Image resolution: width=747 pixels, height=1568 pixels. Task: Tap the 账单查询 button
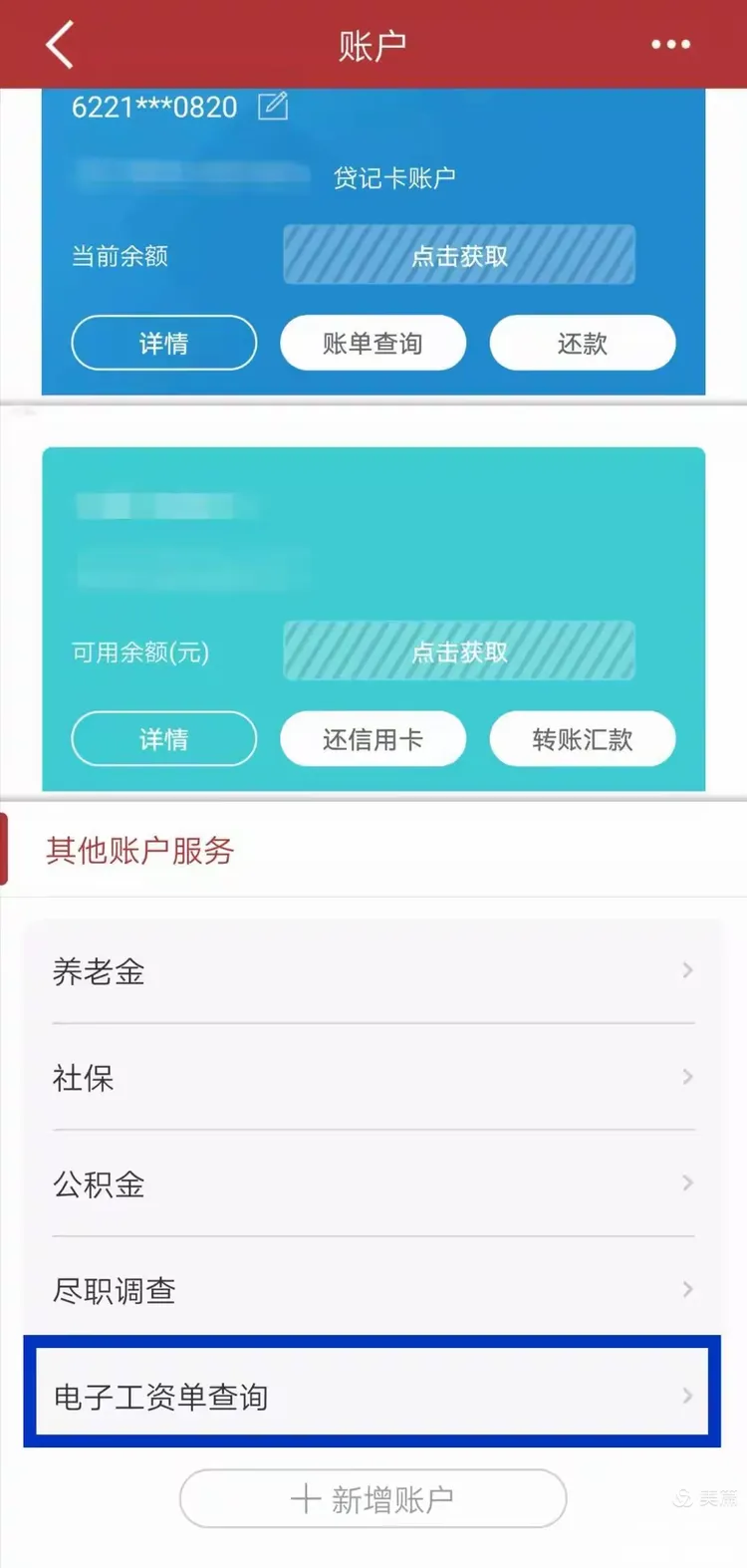[x=373, y=343]
